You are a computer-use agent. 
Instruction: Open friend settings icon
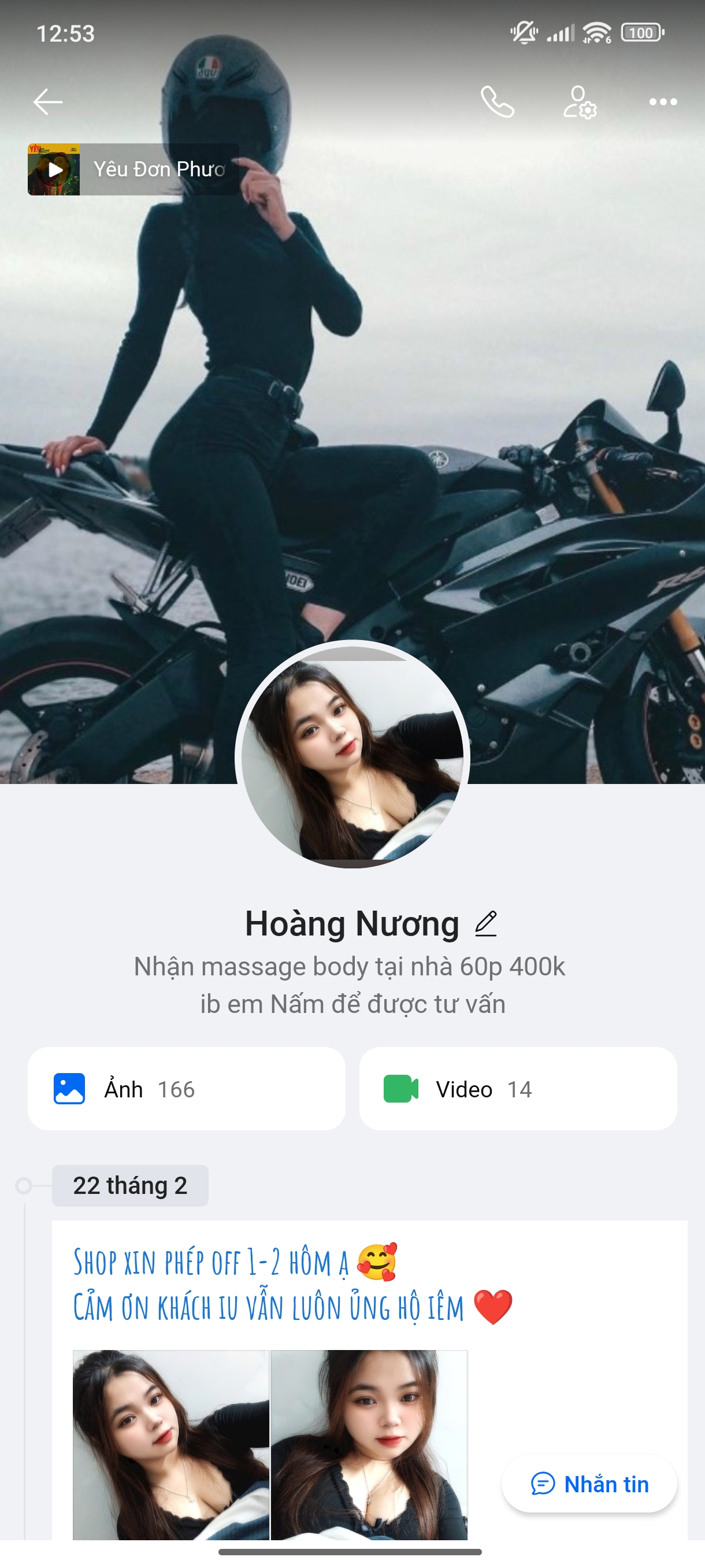(579, 102)
